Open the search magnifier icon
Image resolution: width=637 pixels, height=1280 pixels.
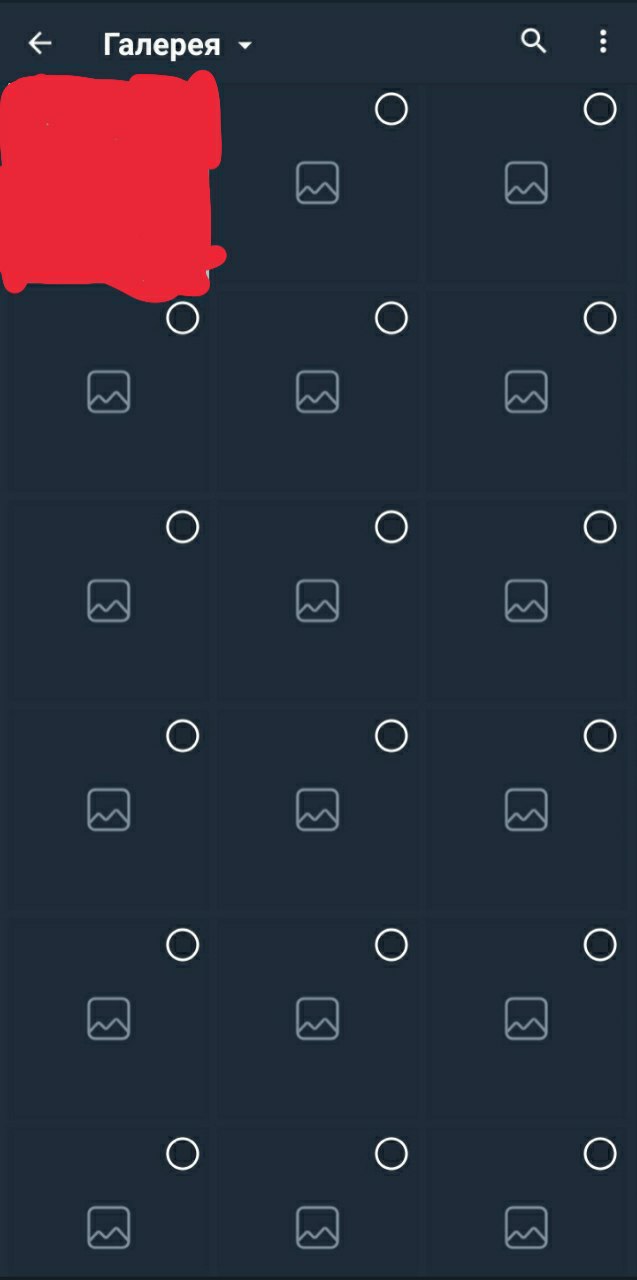534,41
